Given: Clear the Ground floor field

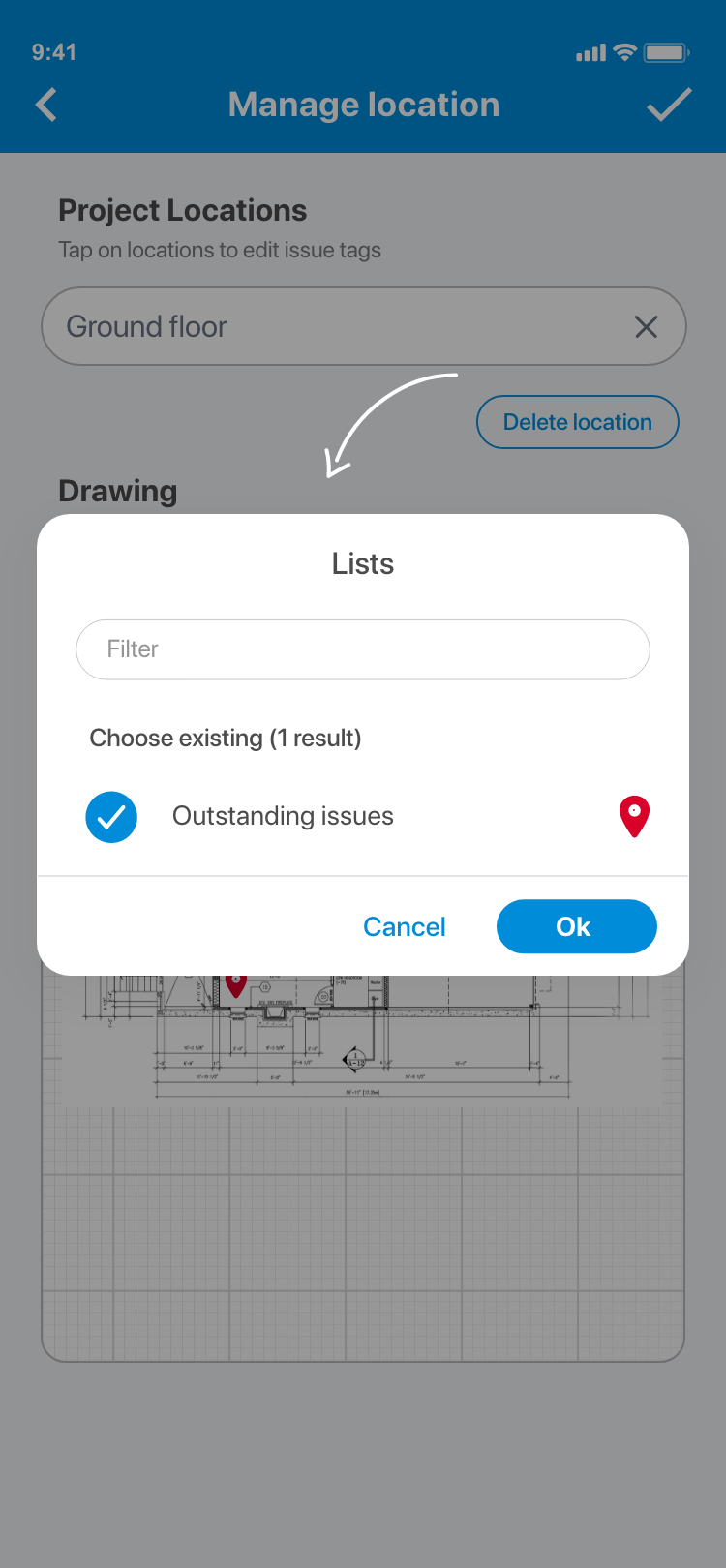Looking at the screenshot, I should tap(646, 327).
